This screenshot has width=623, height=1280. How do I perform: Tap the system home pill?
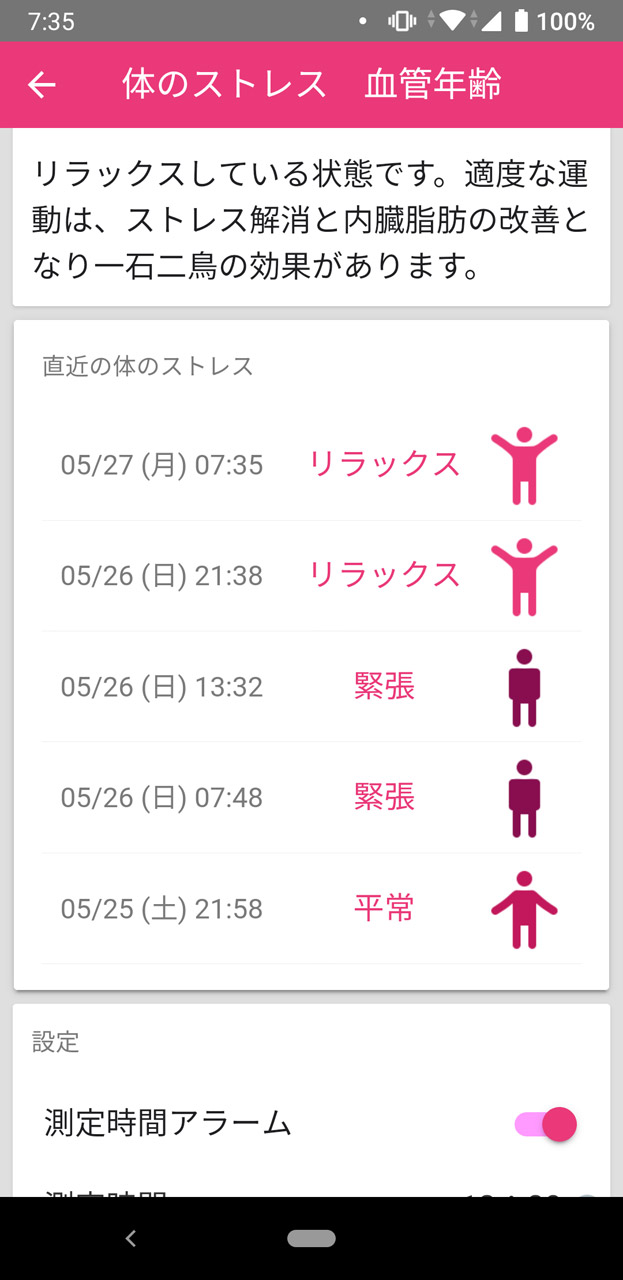coord(311,1239)
